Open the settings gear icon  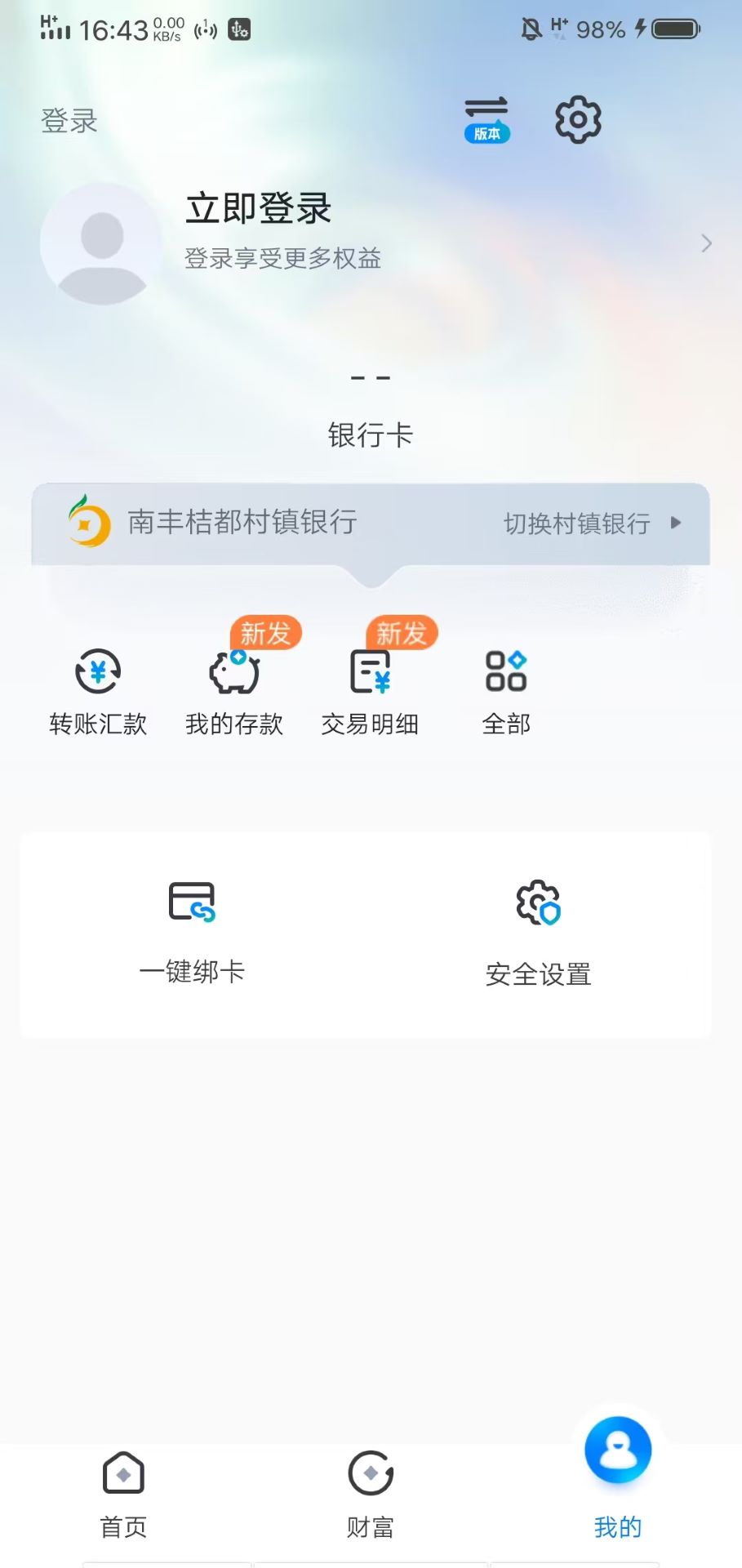(x=577, y=118)
